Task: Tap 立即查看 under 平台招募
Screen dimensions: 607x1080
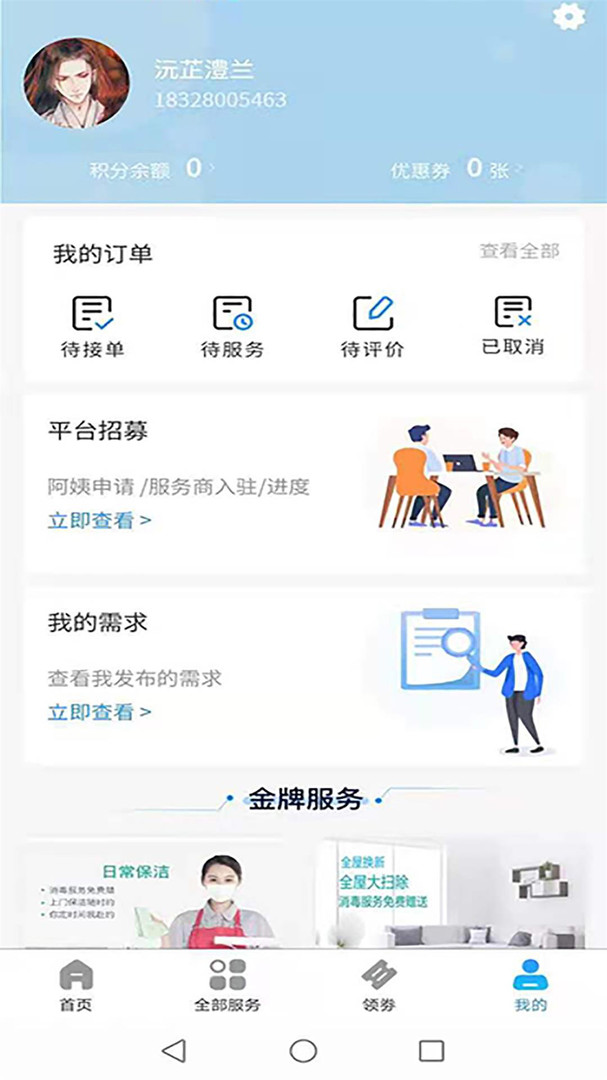Action: coord(99,520)
